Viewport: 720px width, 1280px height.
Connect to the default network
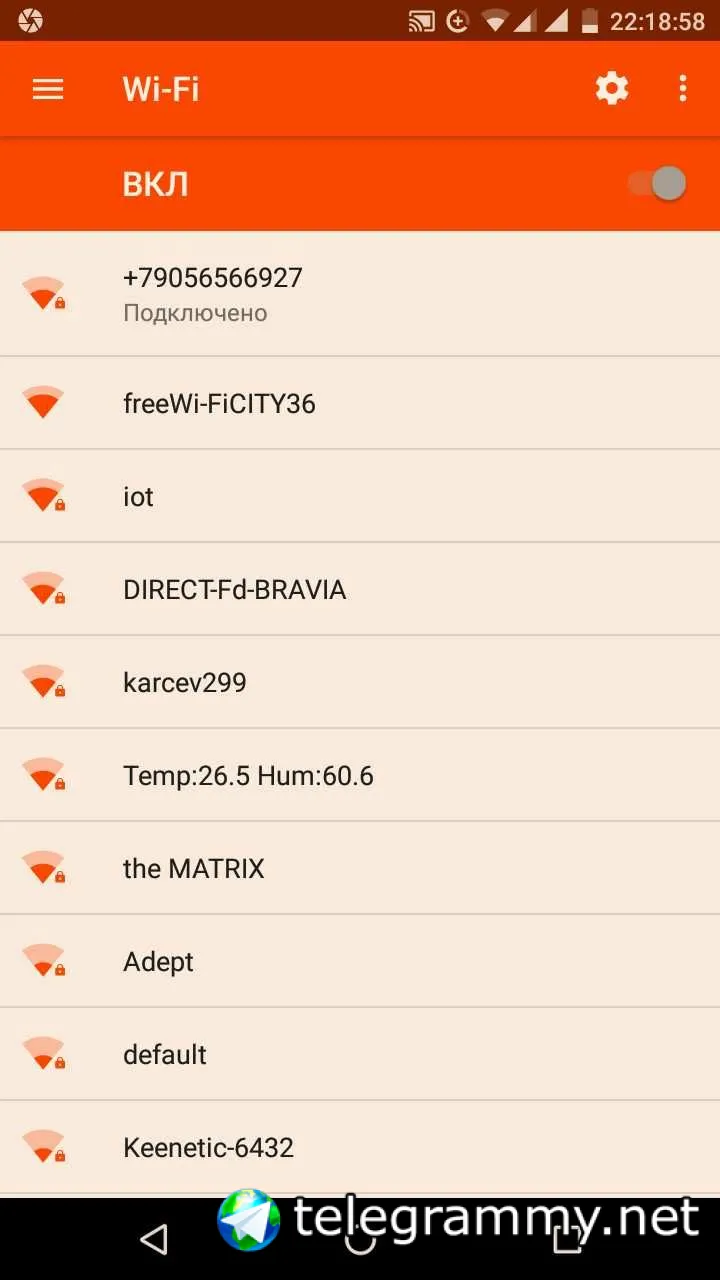(360, 1054)
